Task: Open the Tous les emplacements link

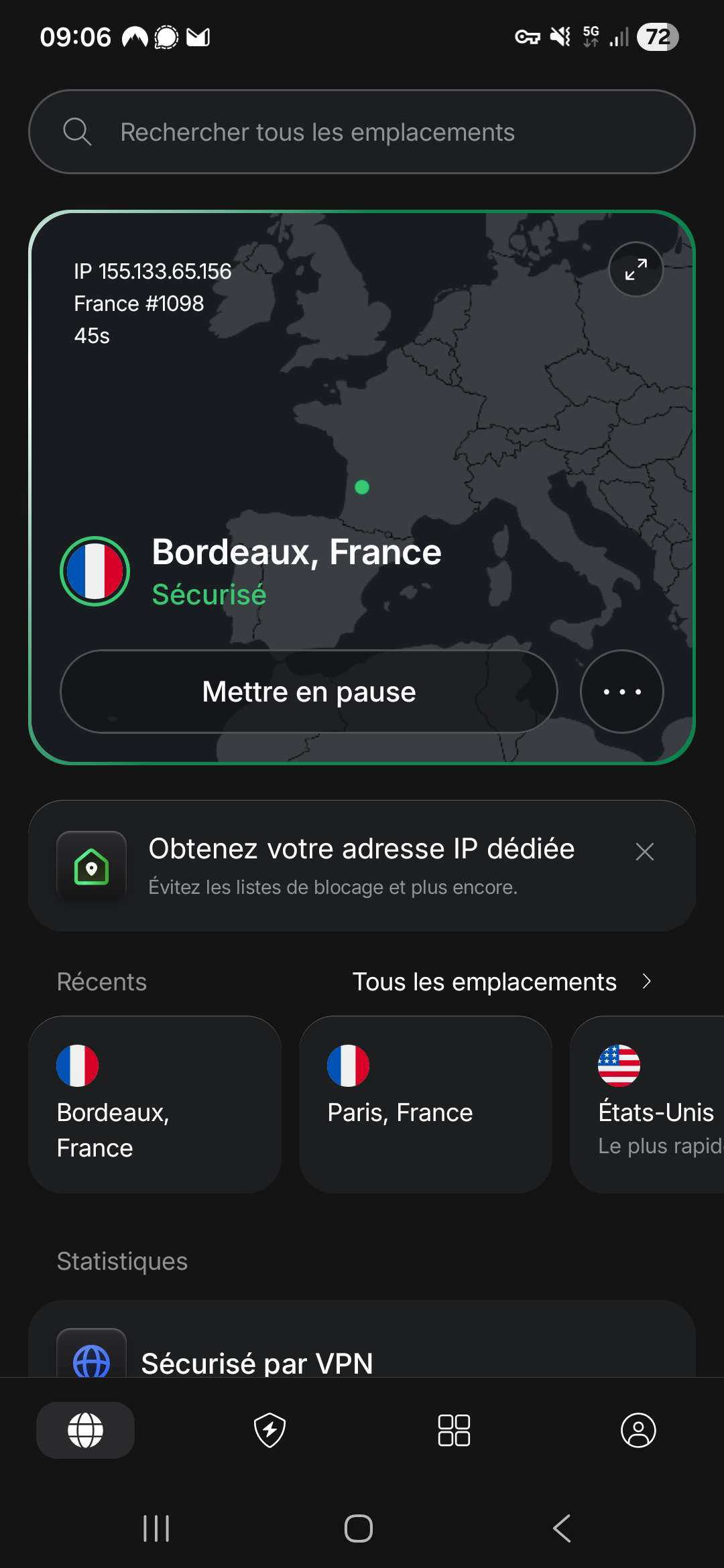Action: tap(485, 982)
